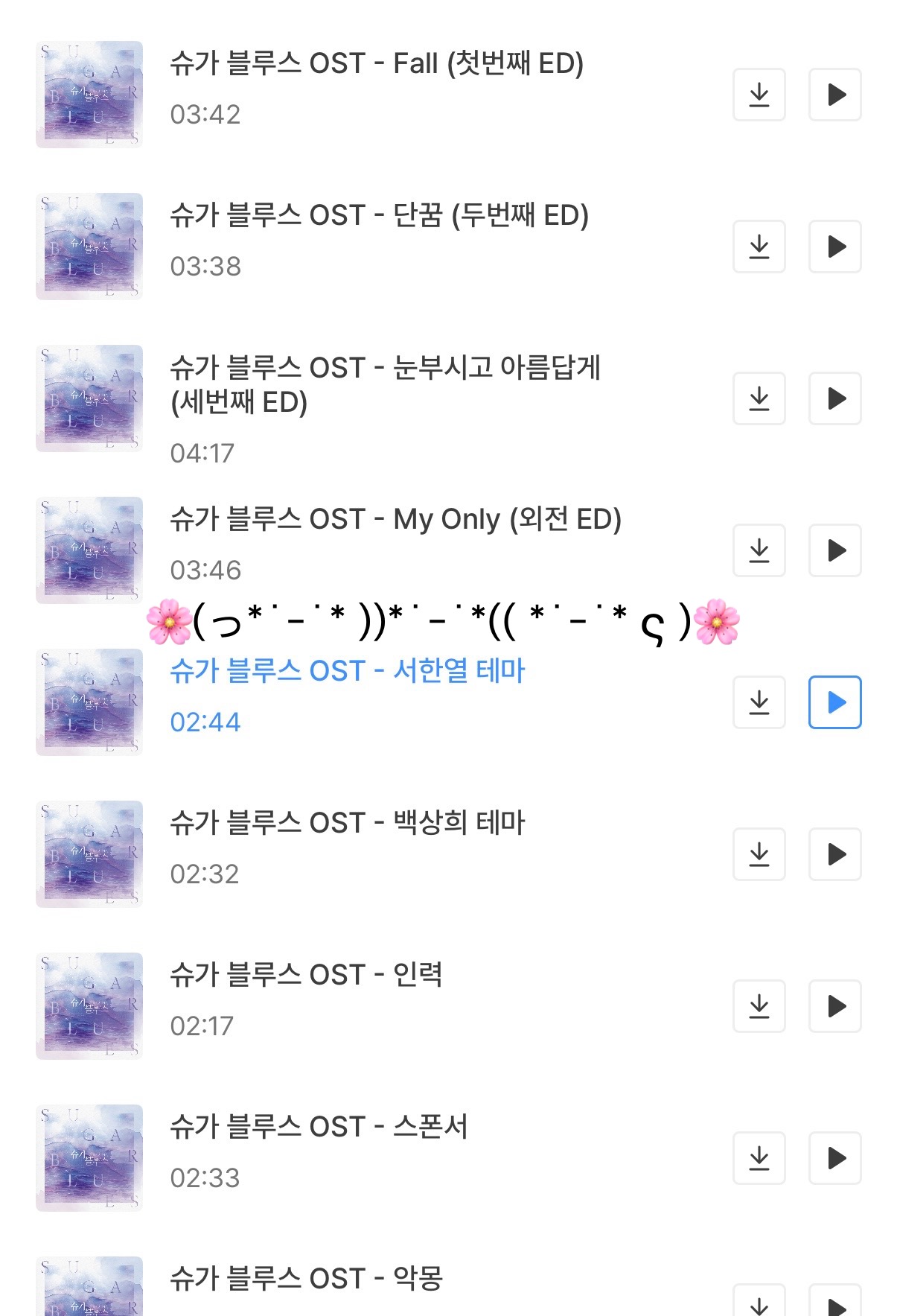897x1316 pixels.
Task: Play the highlighted 서한열 테마 track
Action: pyautogui.click(x=834, y=702)
